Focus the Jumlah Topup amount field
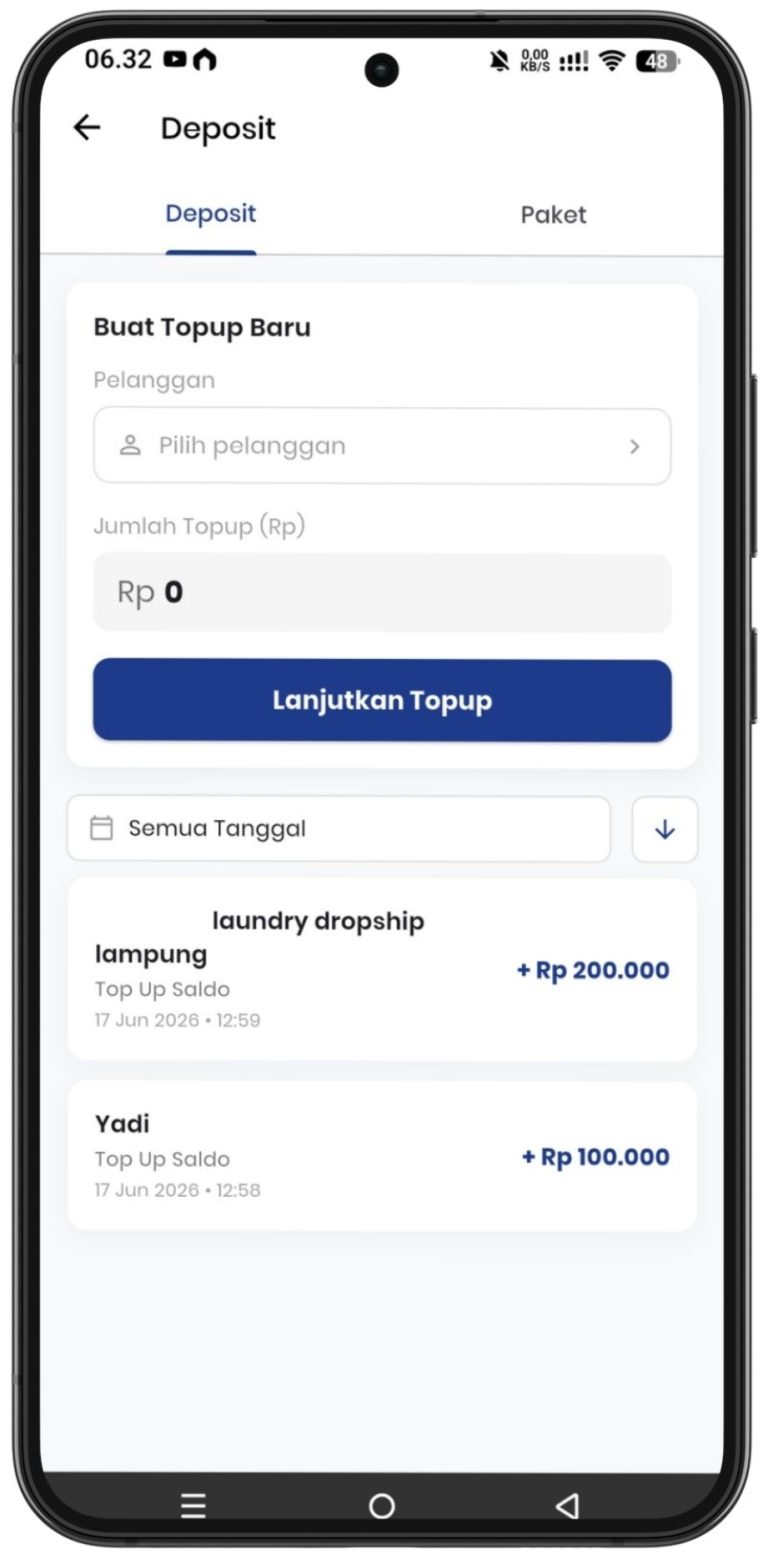Image resolution: width=768 pixels, height=1559 pixels. (x=382, y=593)
